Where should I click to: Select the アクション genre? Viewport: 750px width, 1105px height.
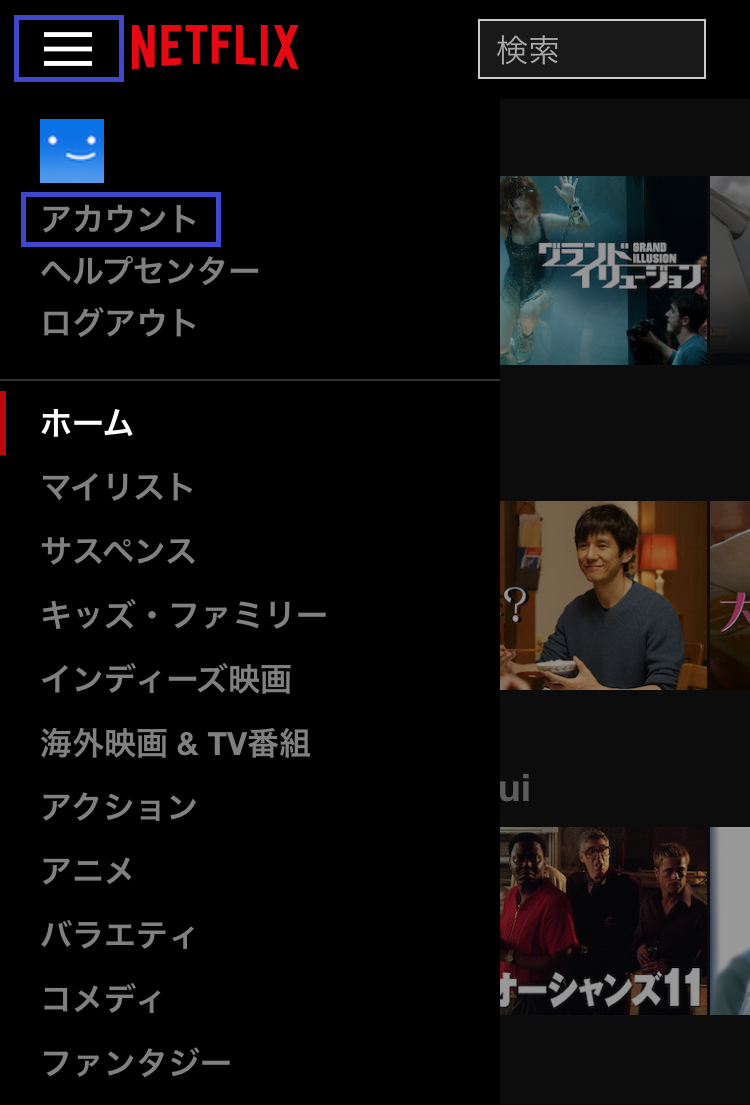[119, 807]
